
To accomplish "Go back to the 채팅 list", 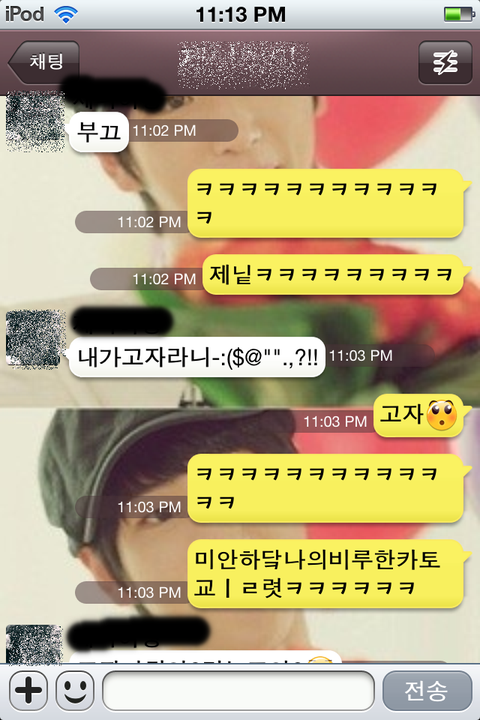I will 44,62.
